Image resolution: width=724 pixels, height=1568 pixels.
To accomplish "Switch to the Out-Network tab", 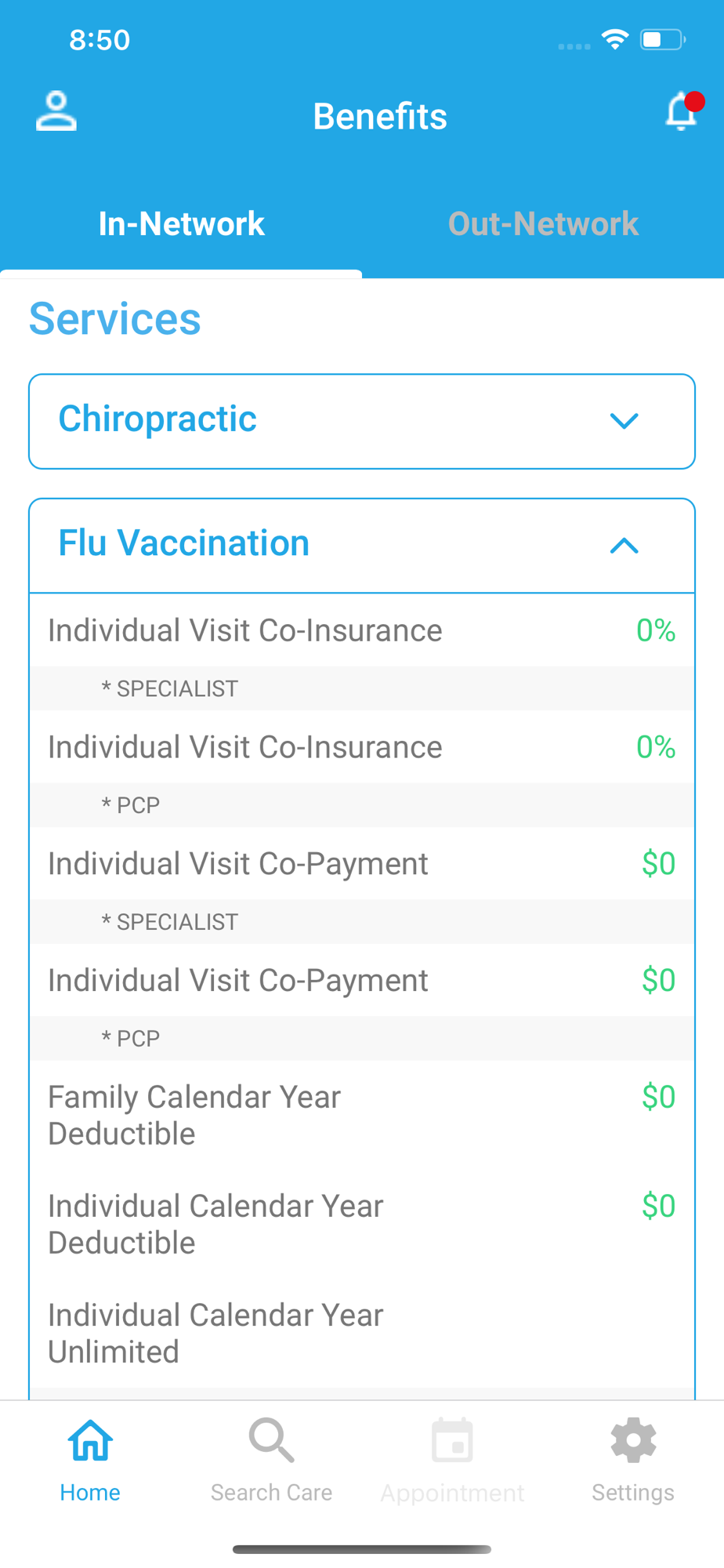I will click(x=543, y=224).
